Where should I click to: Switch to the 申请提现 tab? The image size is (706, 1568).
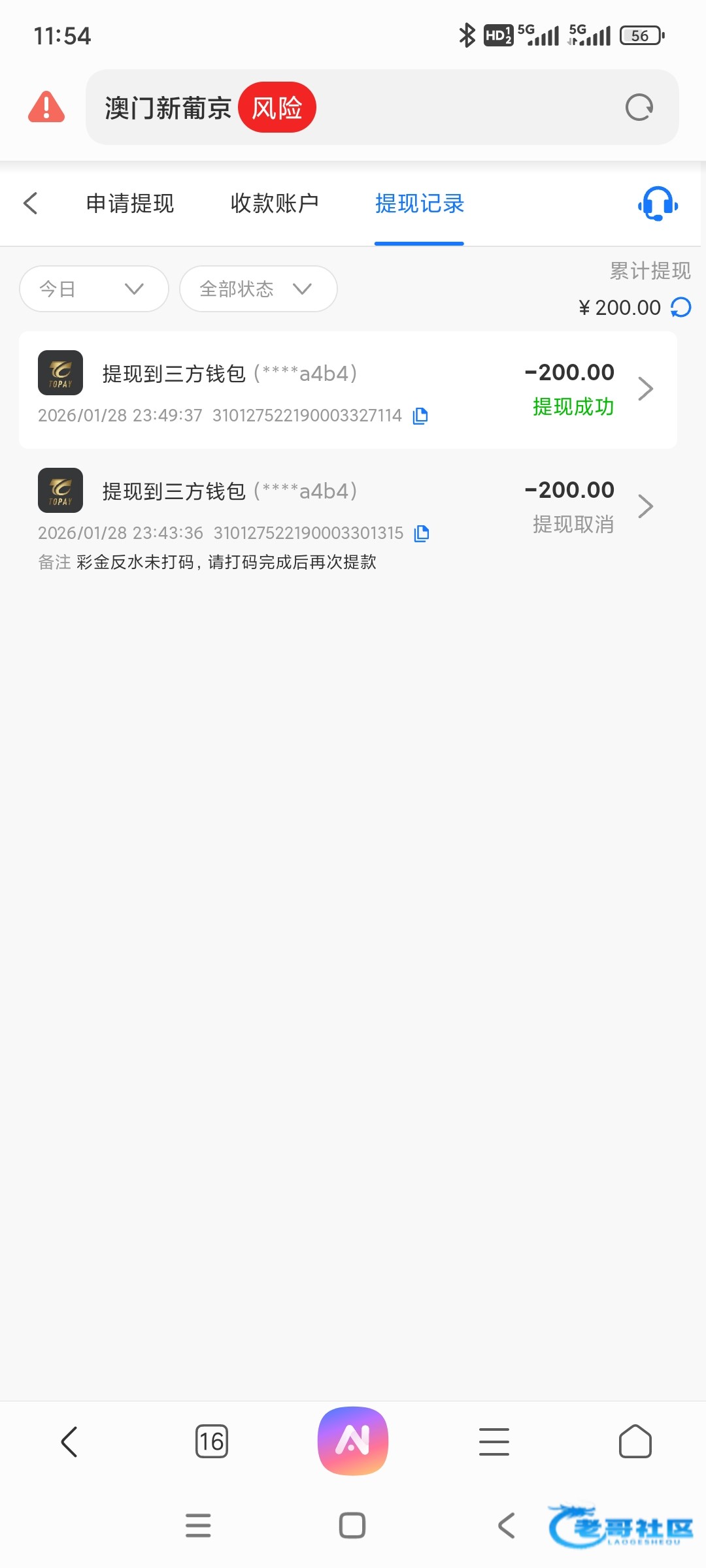tap(130, 203)
